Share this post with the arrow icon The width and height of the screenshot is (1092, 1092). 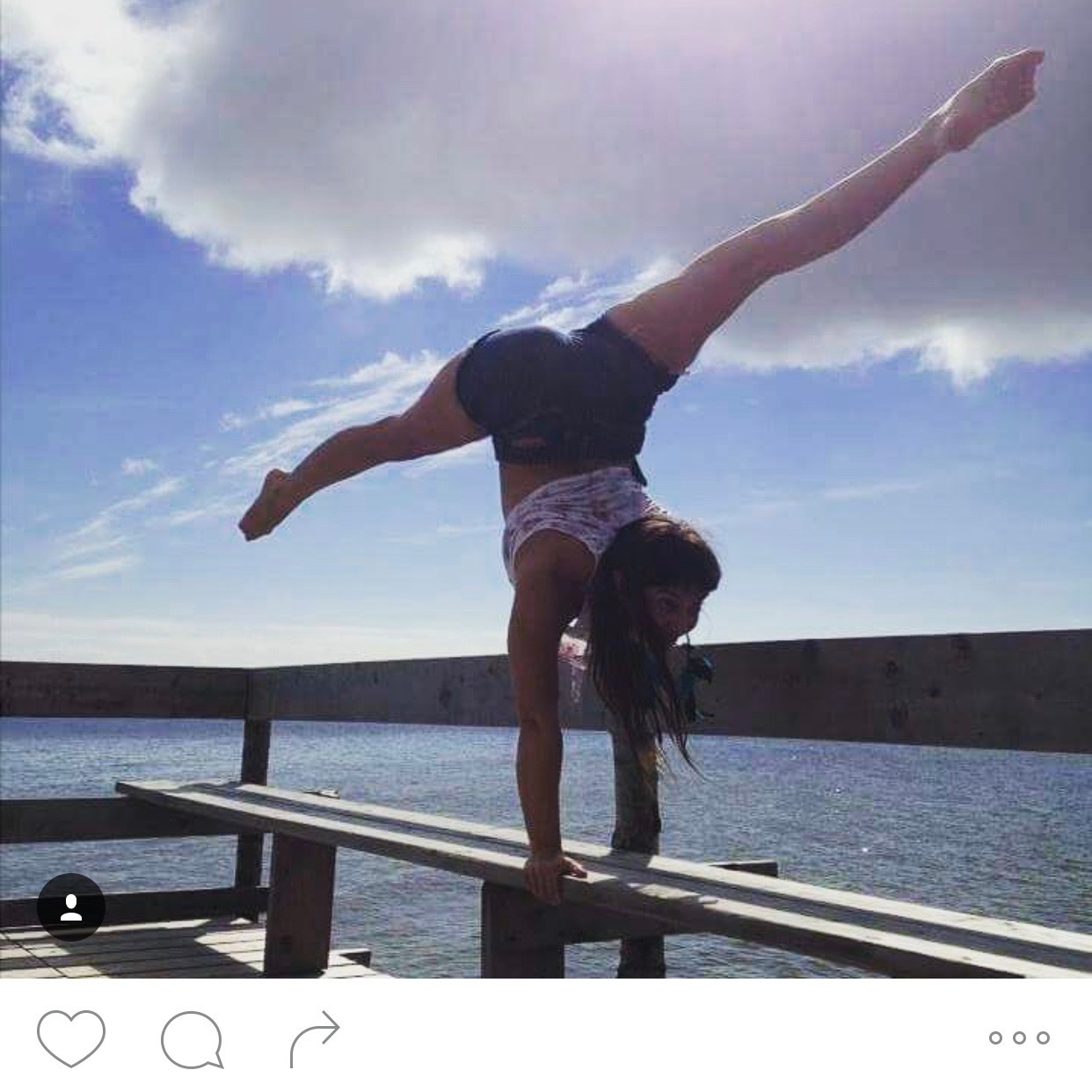(315, 1037)
